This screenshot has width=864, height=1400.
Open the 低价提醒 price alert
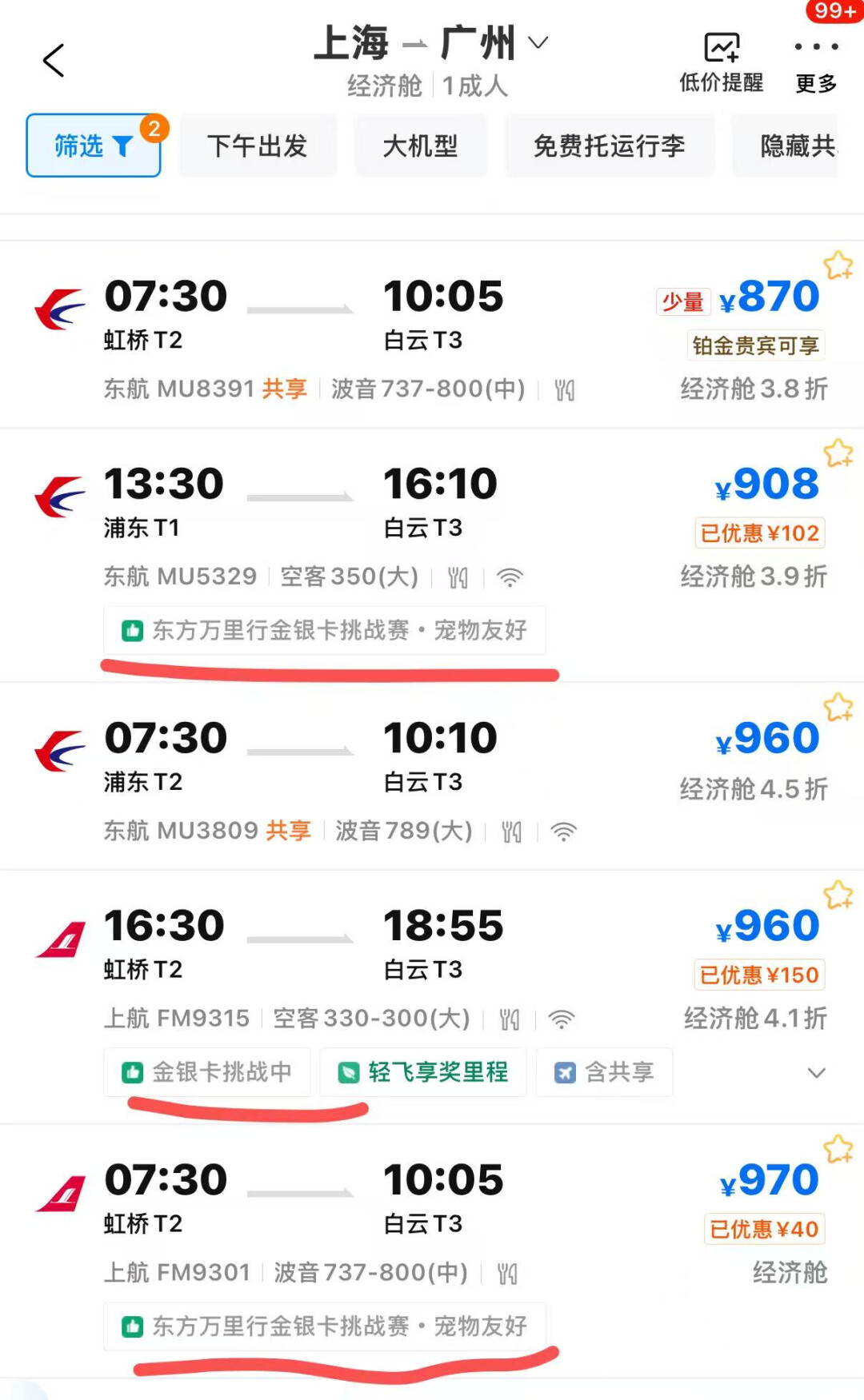coord(721,62)
